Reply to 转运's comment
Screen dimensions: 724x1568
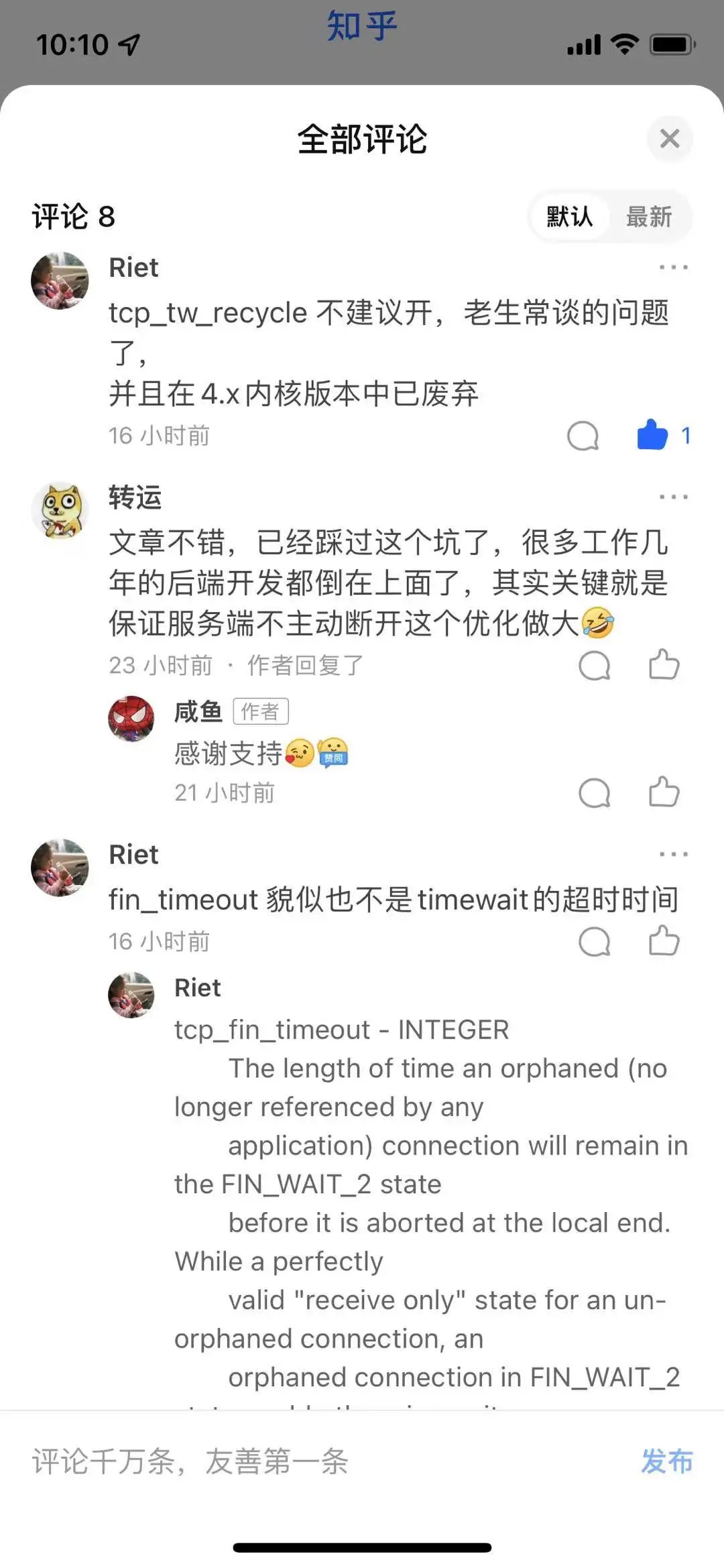[594, 666]
